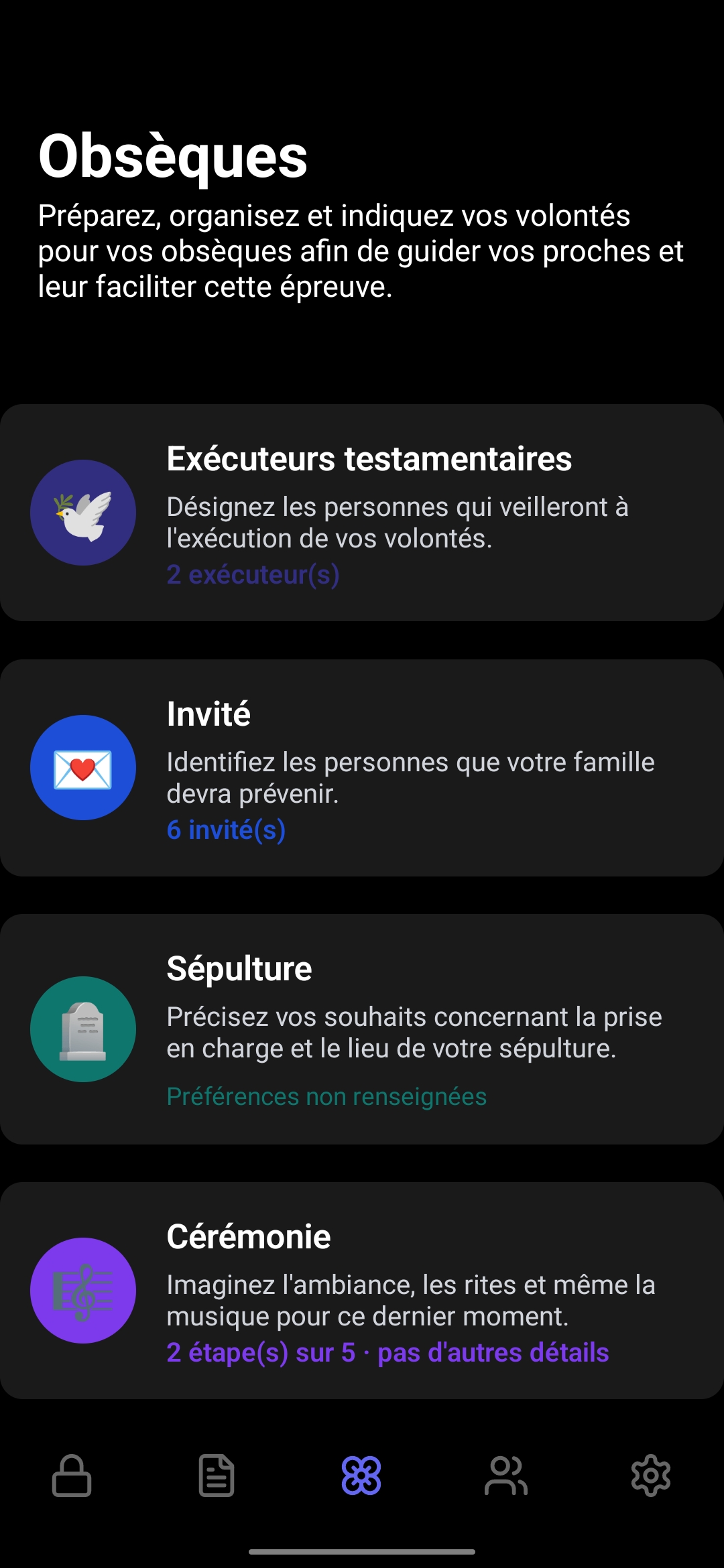Open the Invité card

pos(362,768)
